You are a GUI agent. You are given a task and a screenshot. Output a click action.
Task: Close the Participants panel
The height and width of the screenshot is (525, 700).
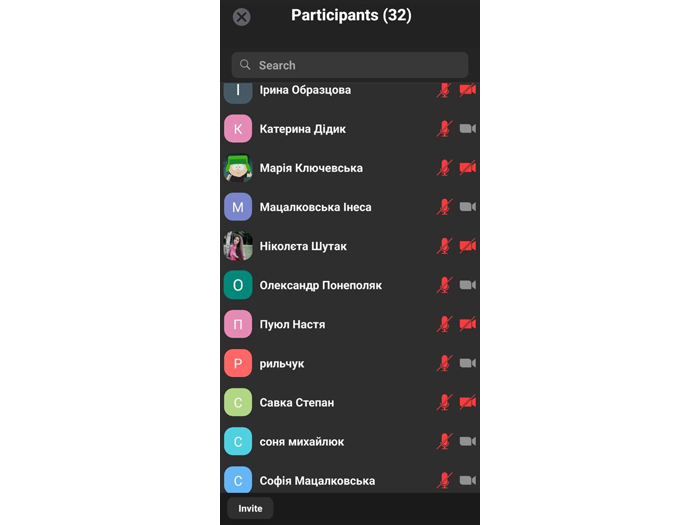click(242, 17)
